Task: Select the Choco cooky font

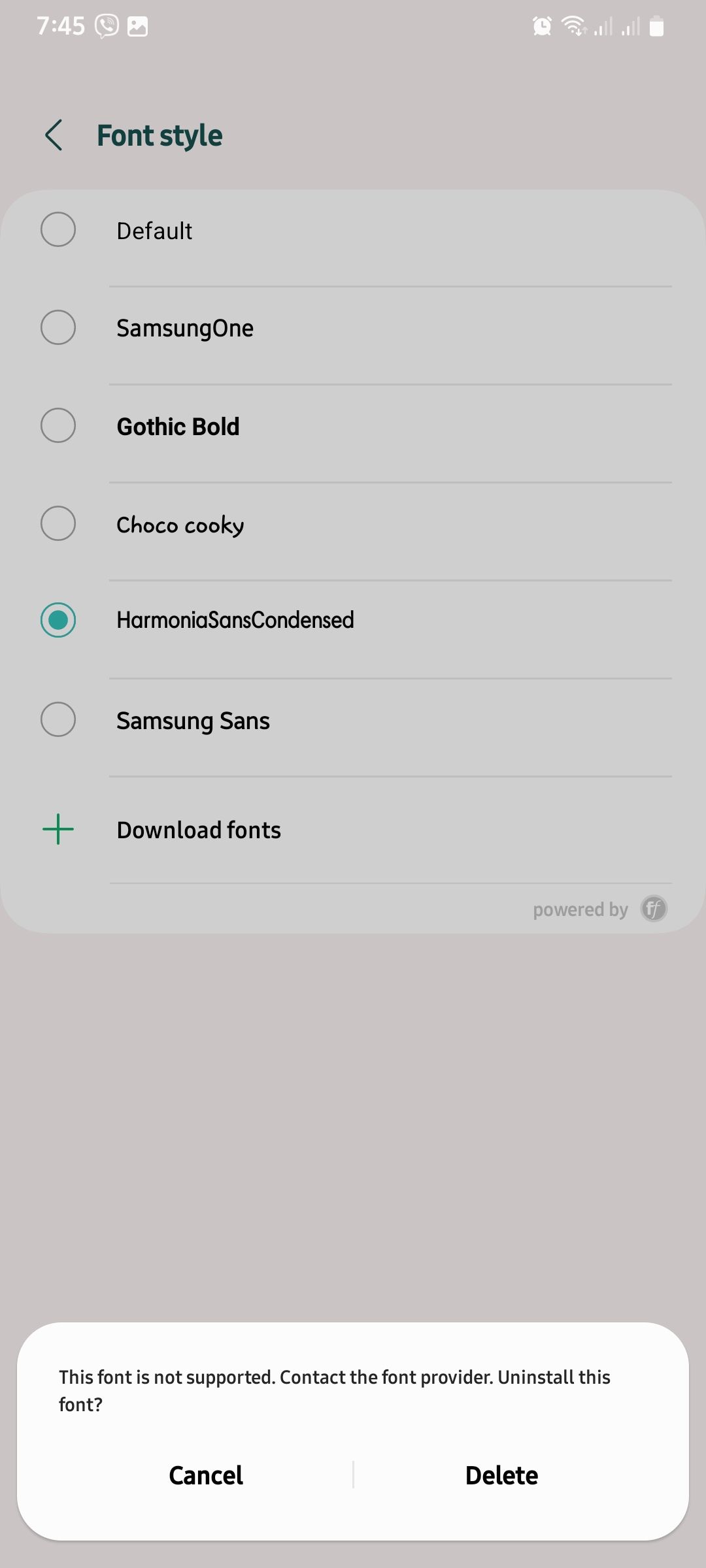Action: click(58, 523)
